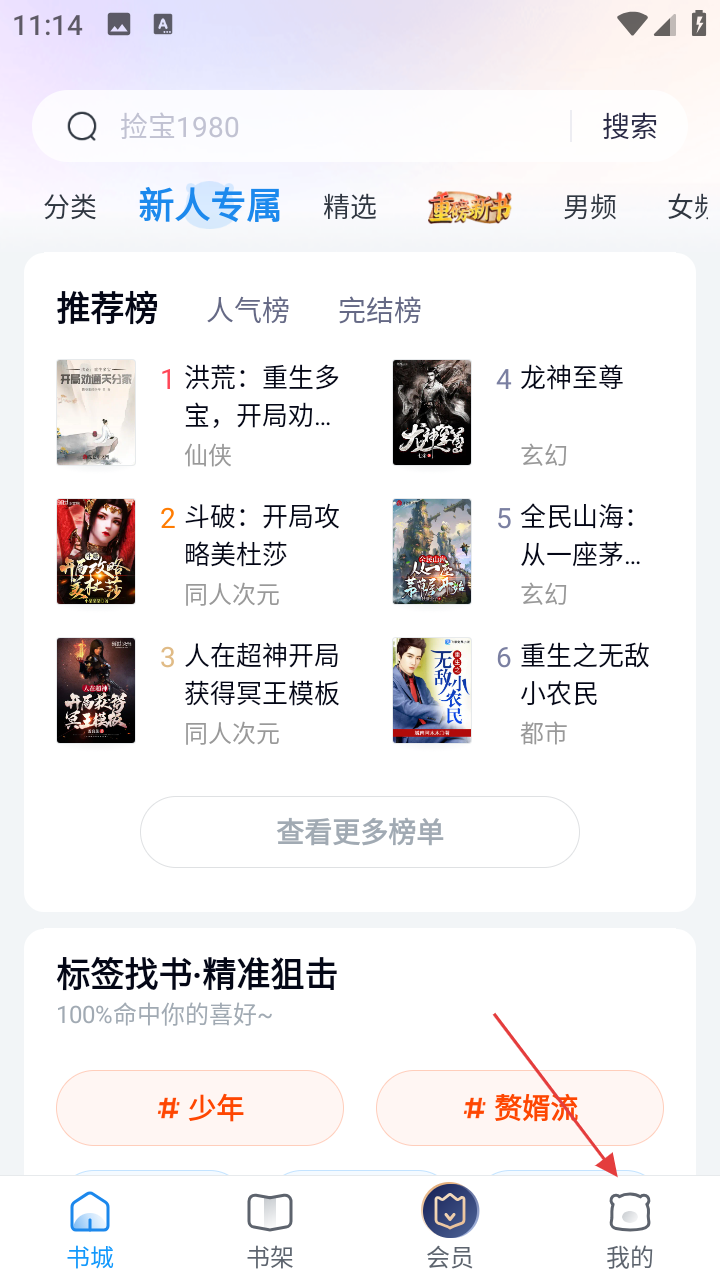Switch to the 我的 profile tab

click(x=630, y=1228)
